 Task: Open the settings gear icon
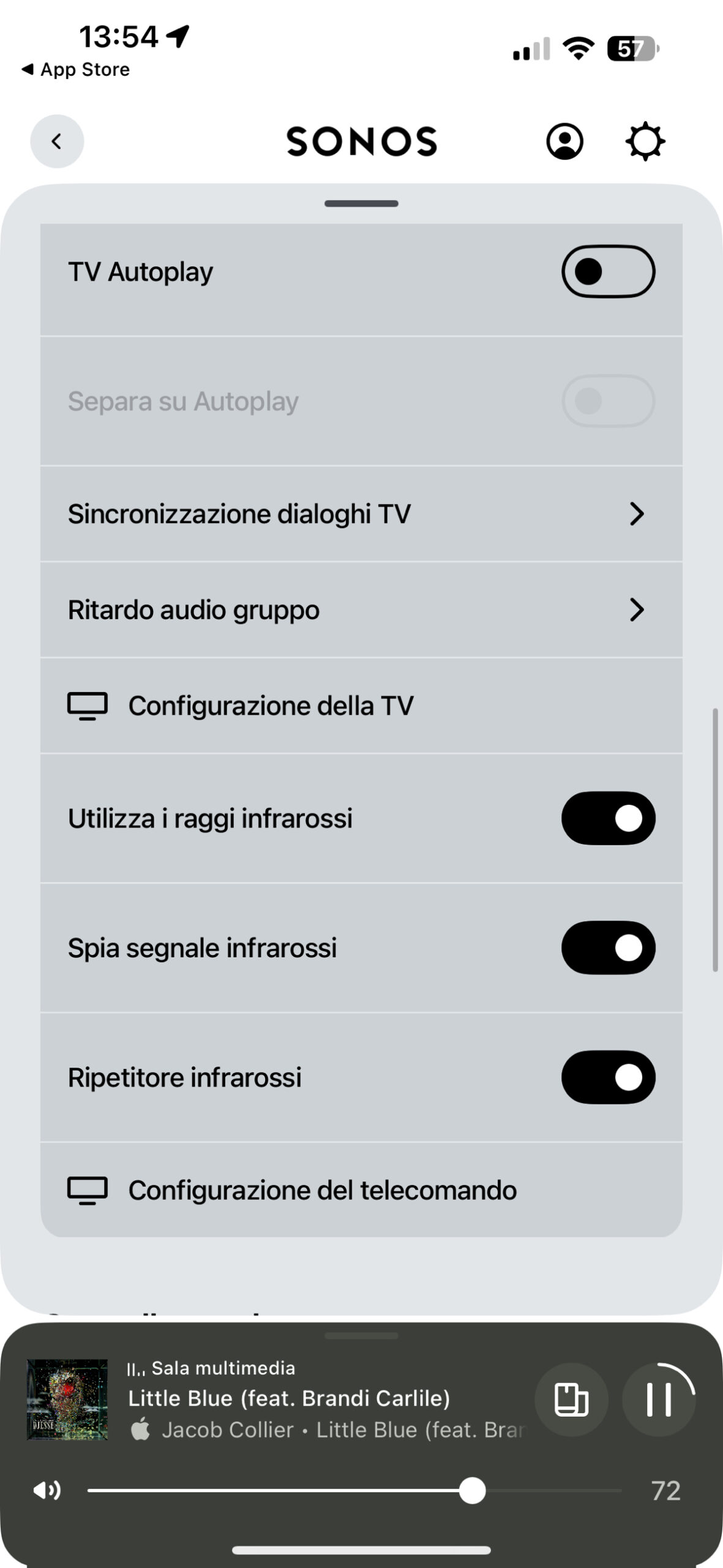click(645, 141)
